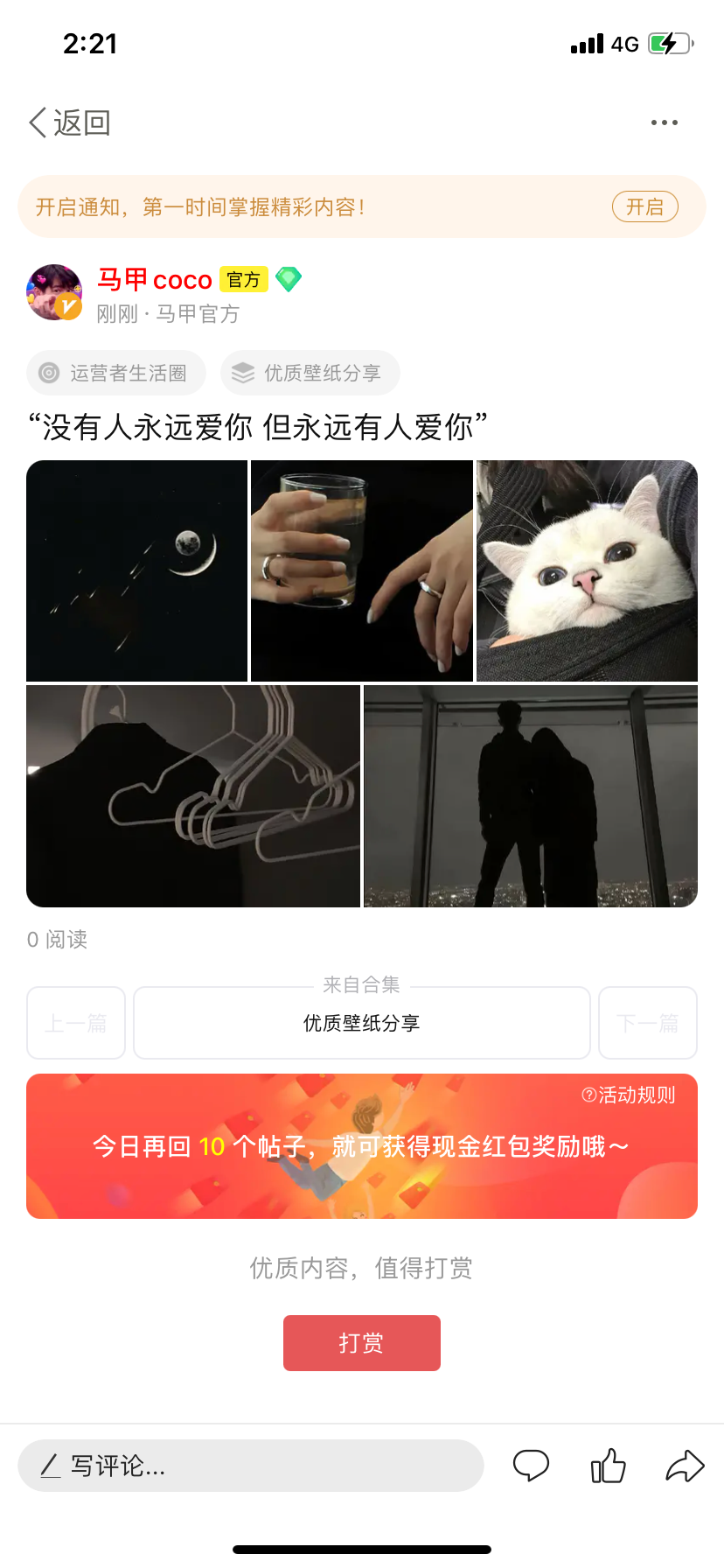
Task: Open the comments bubble icon
Action: pyautogui.click(x=531, y=1465)
